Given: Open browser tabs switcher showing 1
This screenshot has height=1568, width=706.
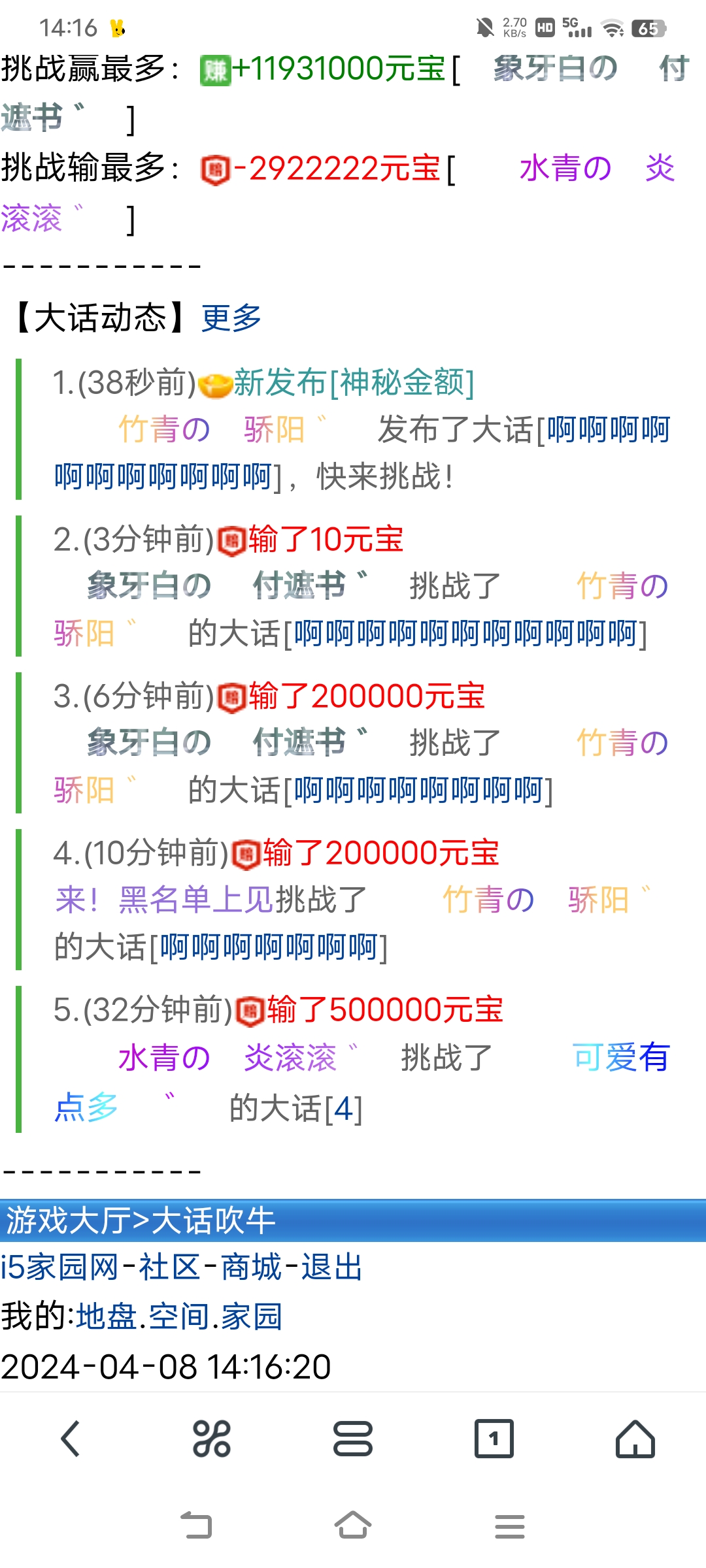Looking at the screenshot, I should pos(494,1439).
